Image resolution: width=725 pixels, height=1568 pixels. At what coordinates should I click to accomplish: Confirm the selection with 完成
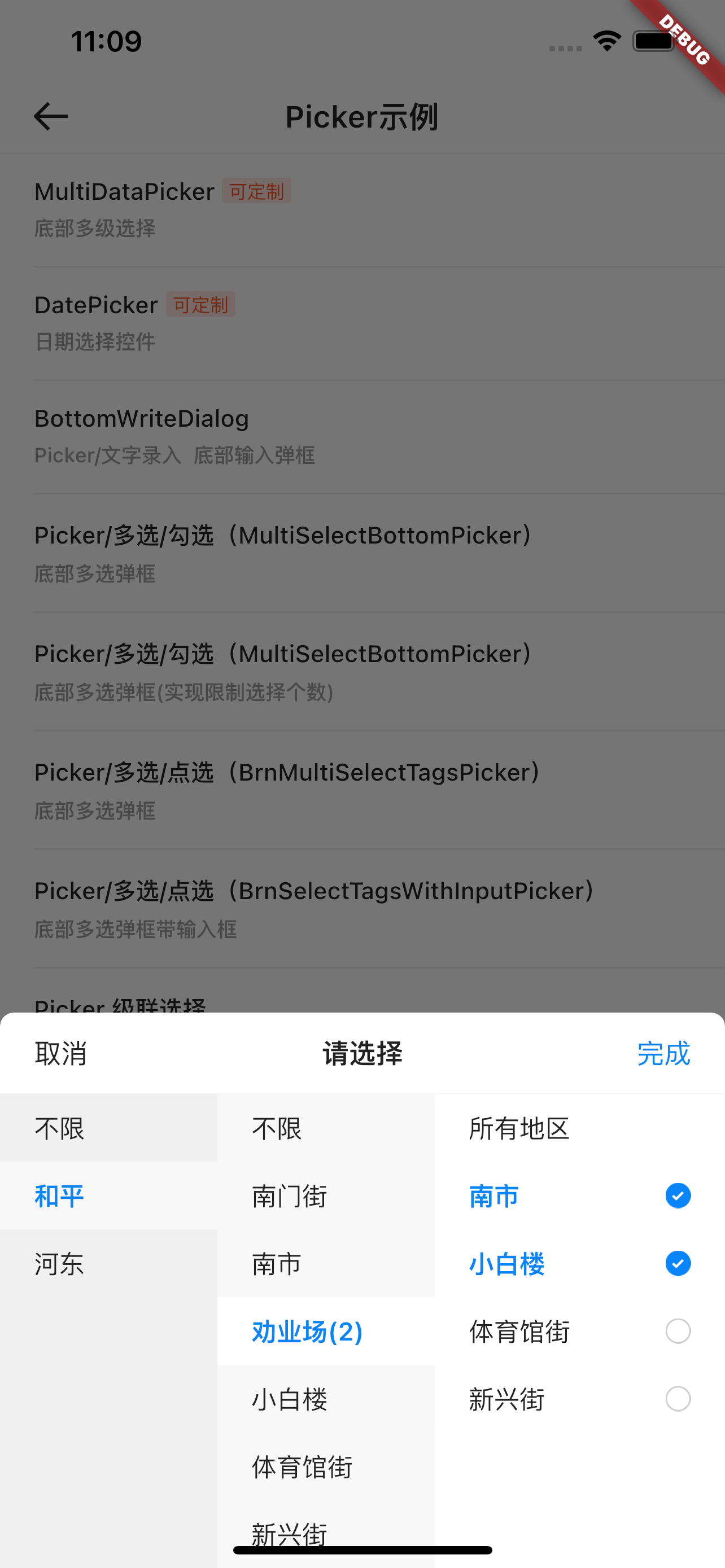[663, 1054]
